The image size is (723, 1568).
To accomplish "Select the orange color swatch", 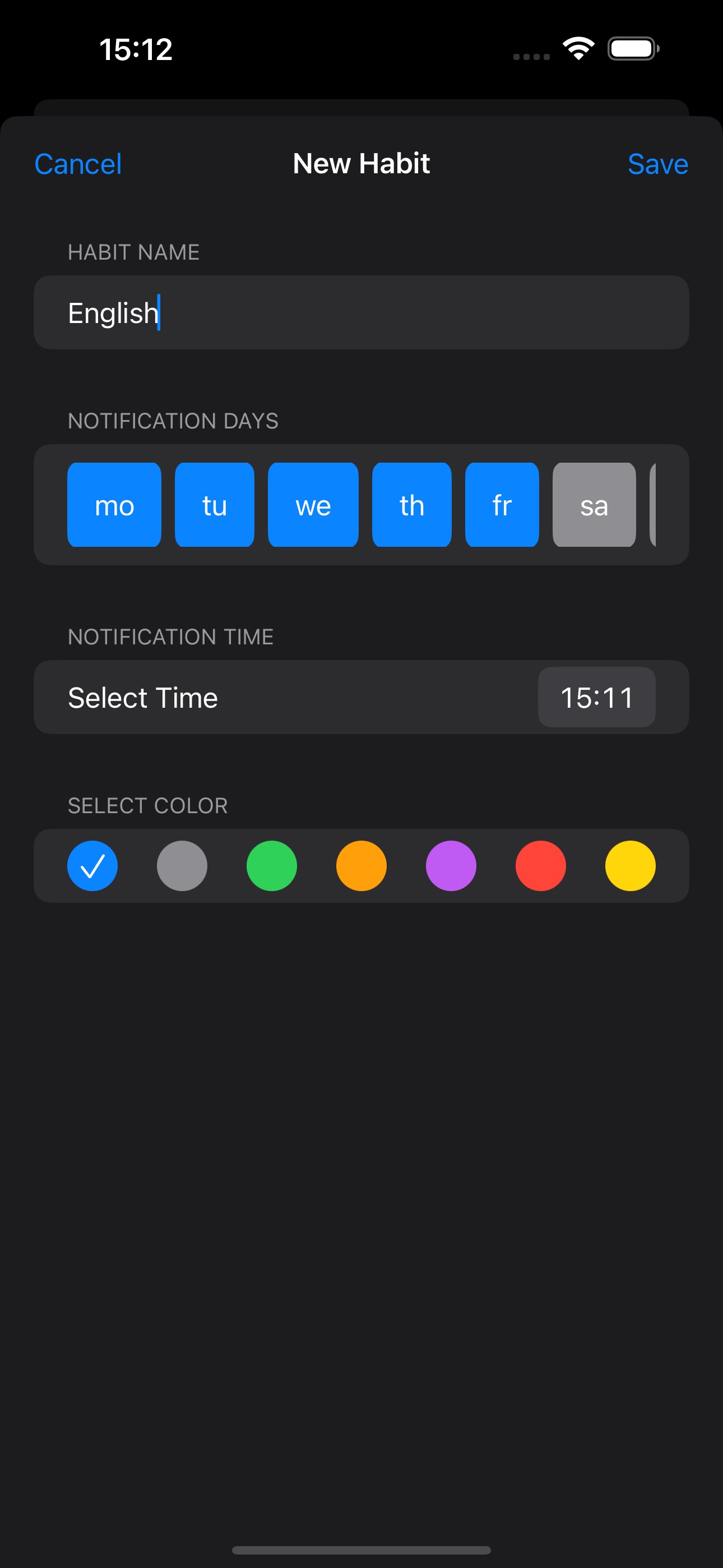I will coord(361,865).
